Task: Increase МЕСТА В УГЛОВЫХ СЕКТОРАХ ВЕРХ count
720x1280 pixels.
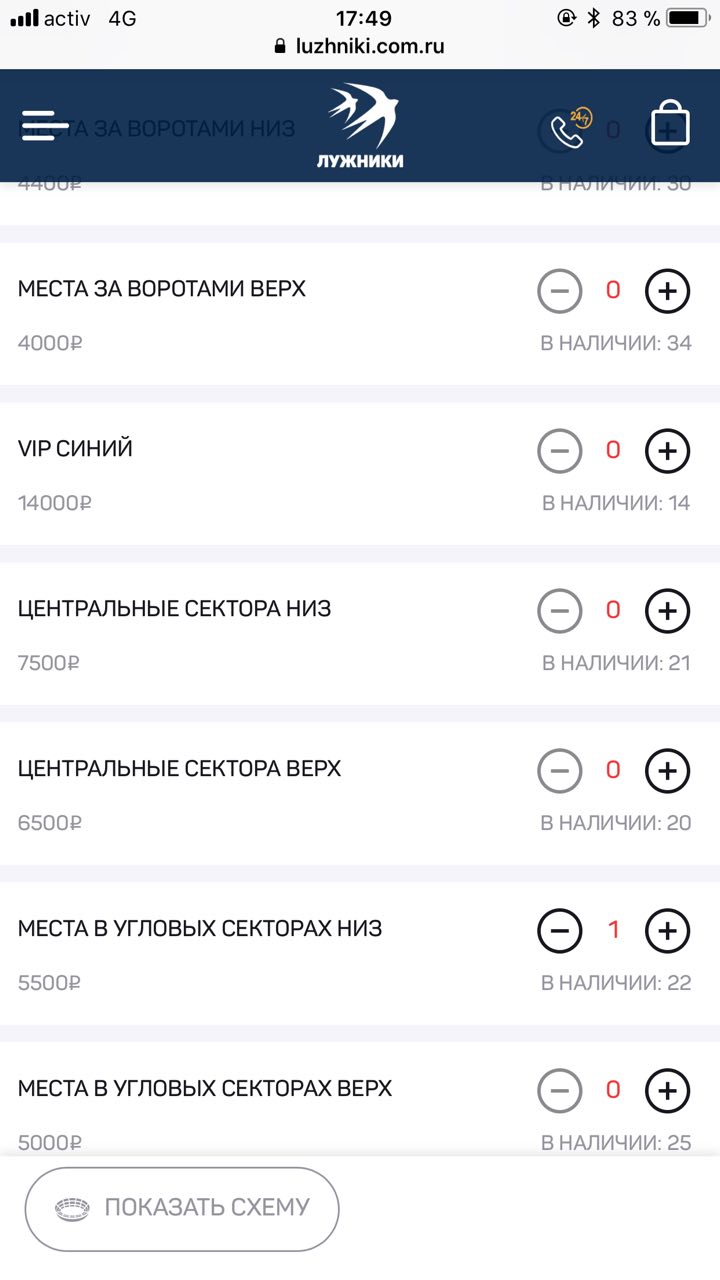Action: coord(668,1090)
